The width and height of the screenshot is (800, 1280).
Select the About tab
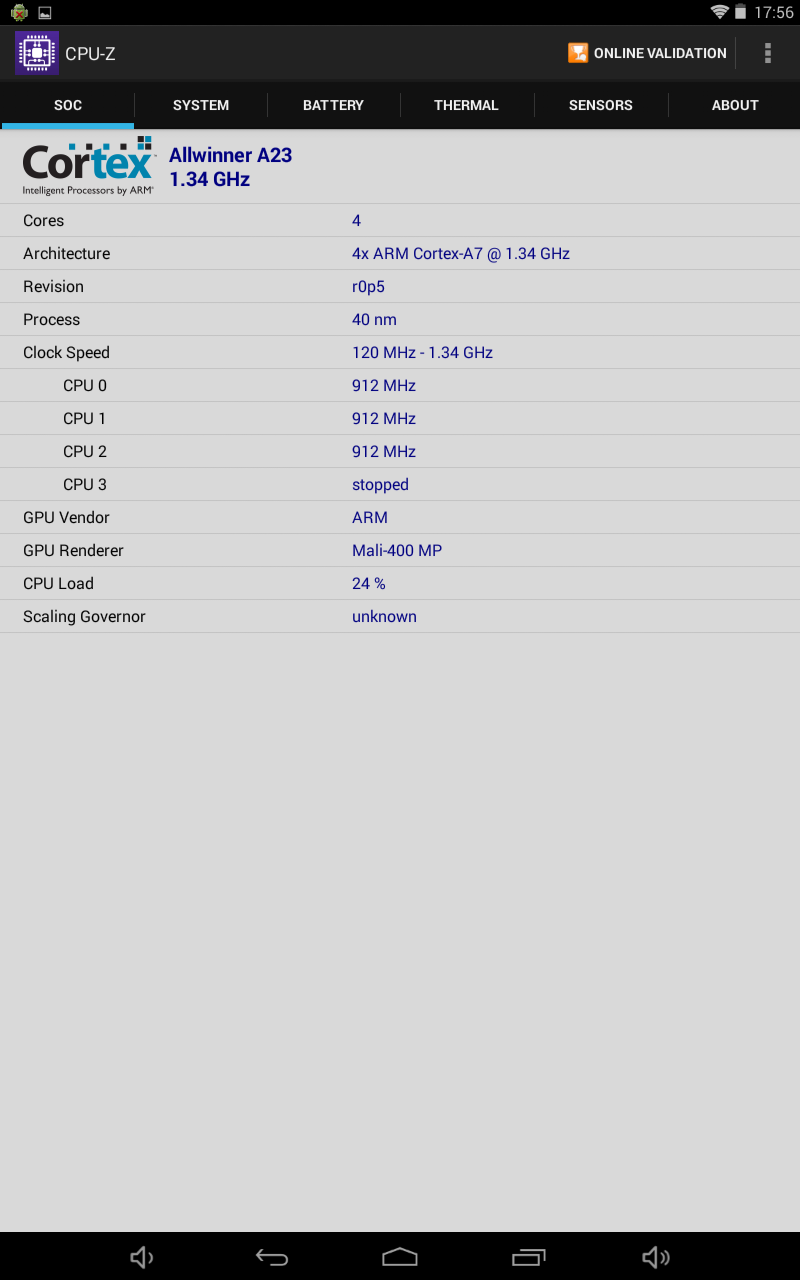click(734, 105)
